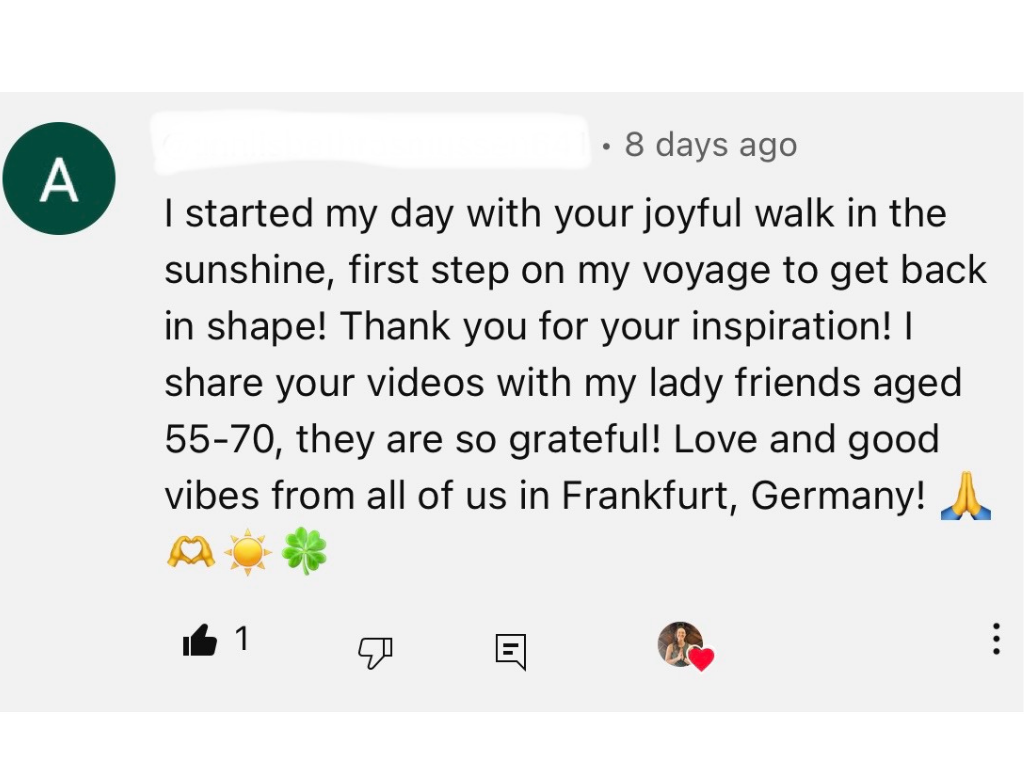Open the comment's overflow menu
Viewport: 1024px width, 768px height.
995,639
